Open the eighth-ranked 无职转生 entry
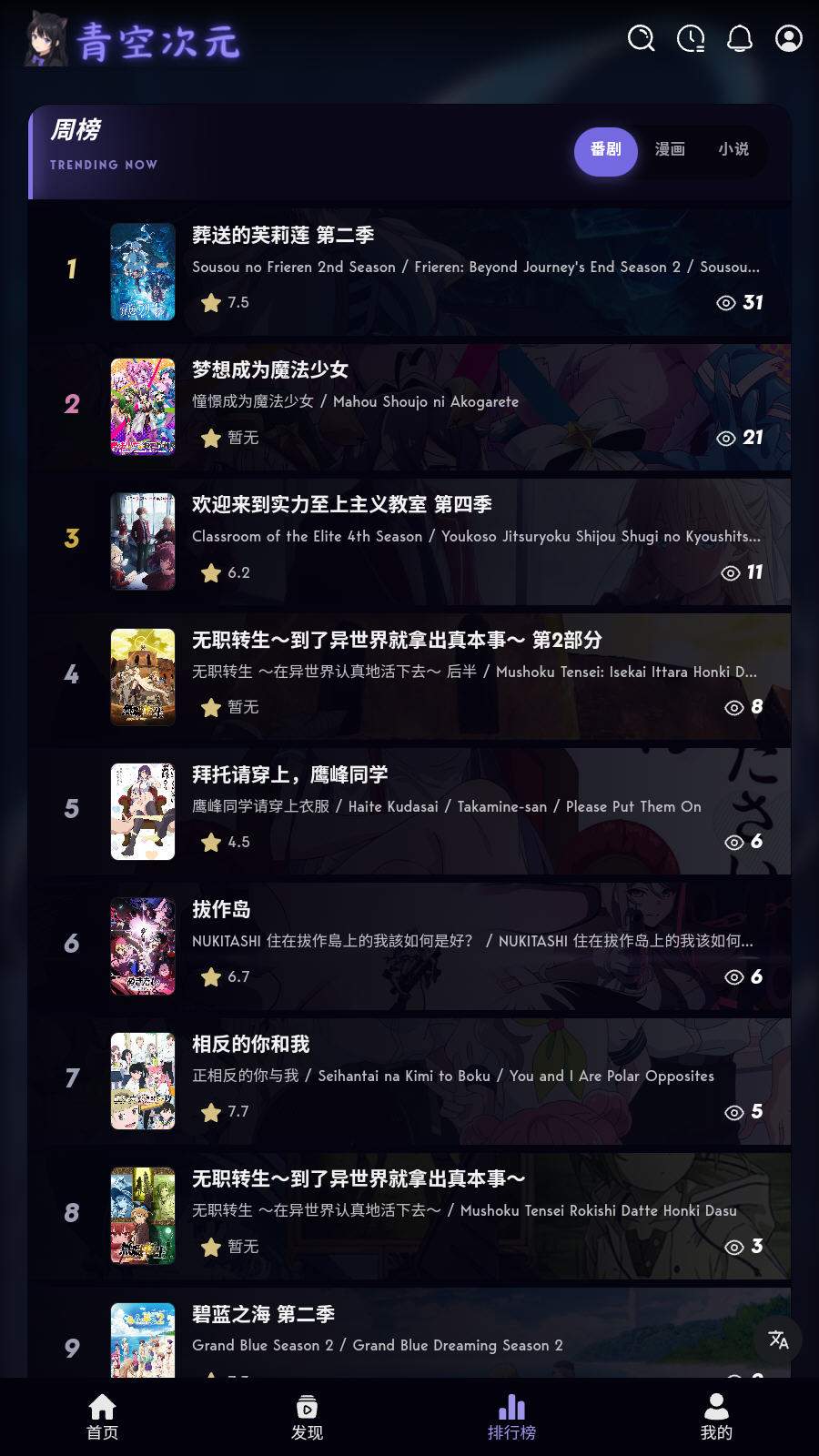The height and width of the screenshot is (1456, 819). point(409,1213)
